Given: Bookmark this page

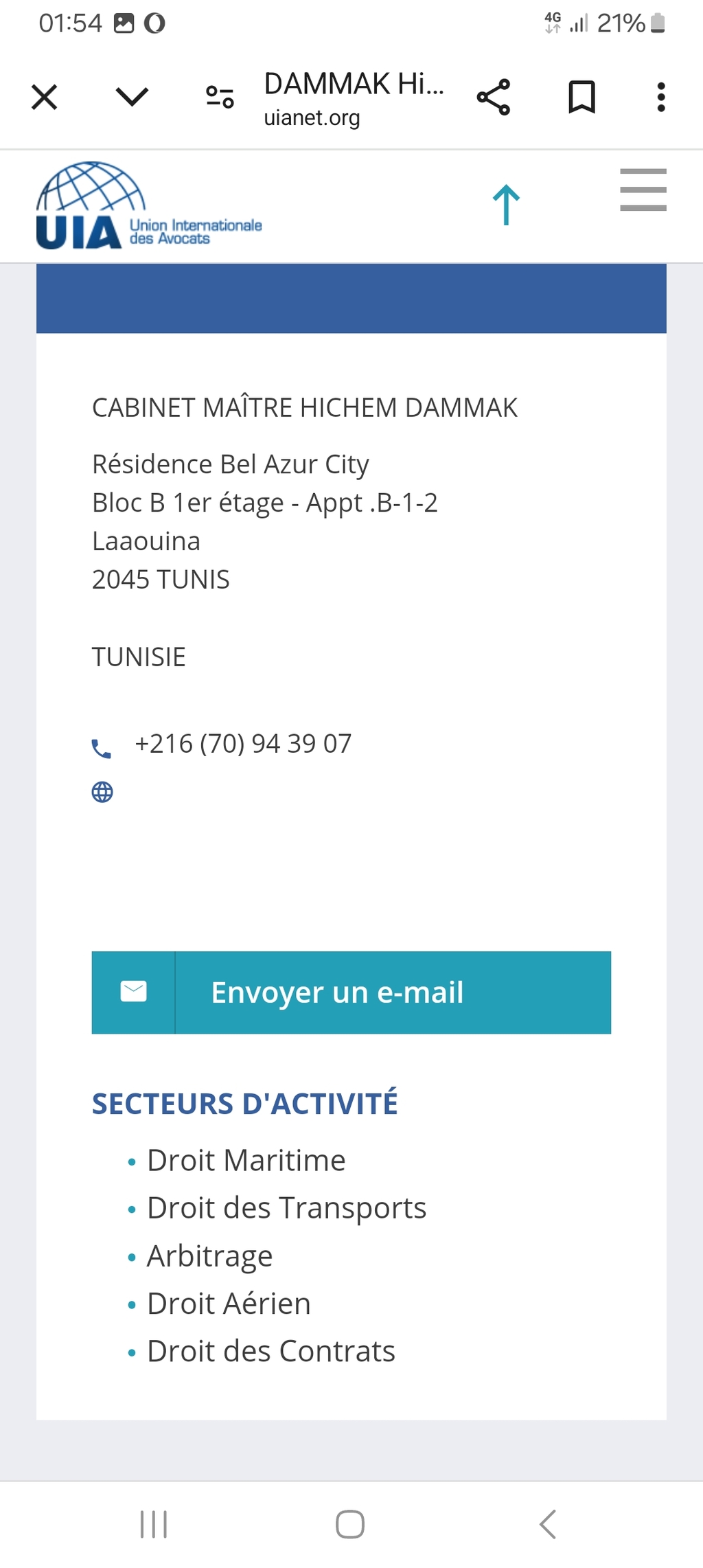Looking at the screenshot, I should (x=581, y=97).
